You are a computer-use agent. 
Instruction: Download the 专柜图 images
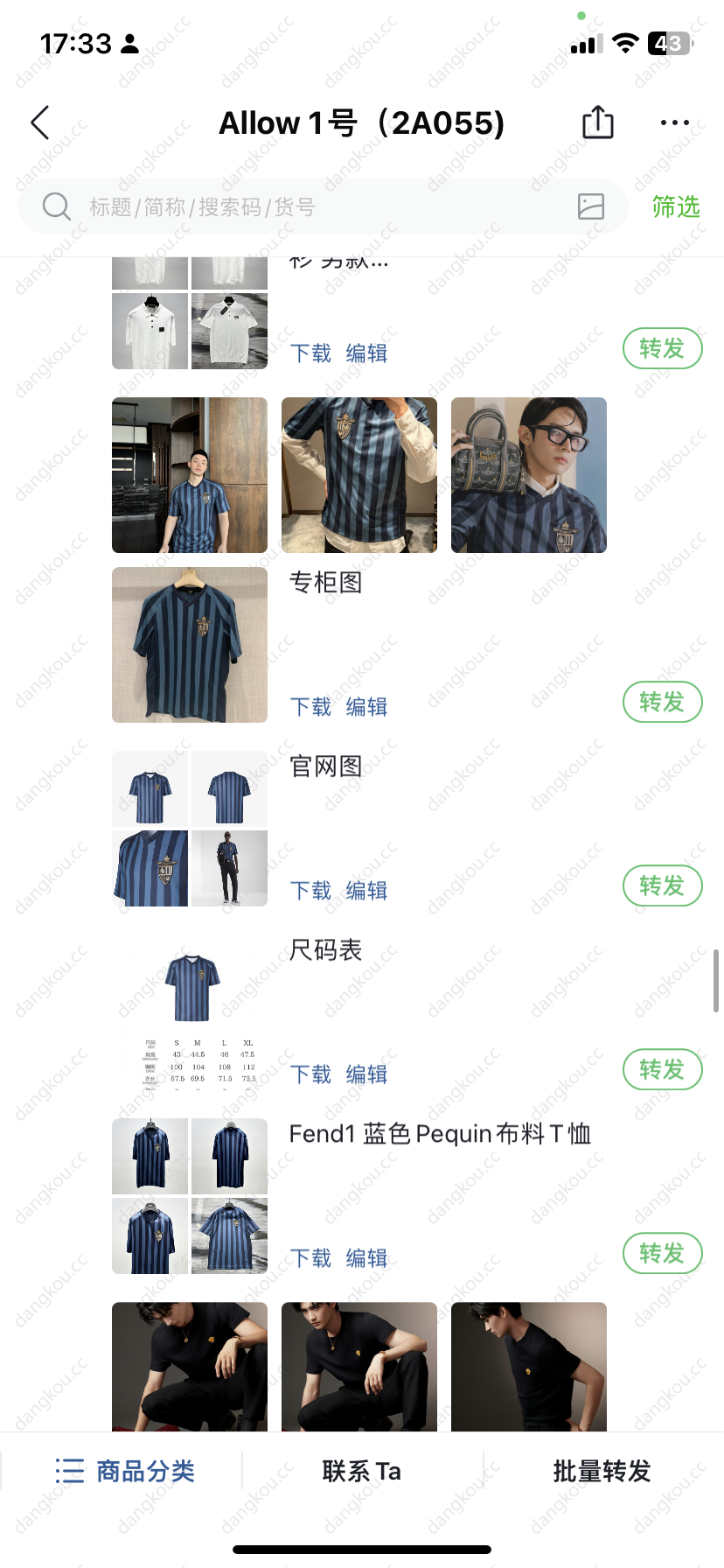(310, 707)
